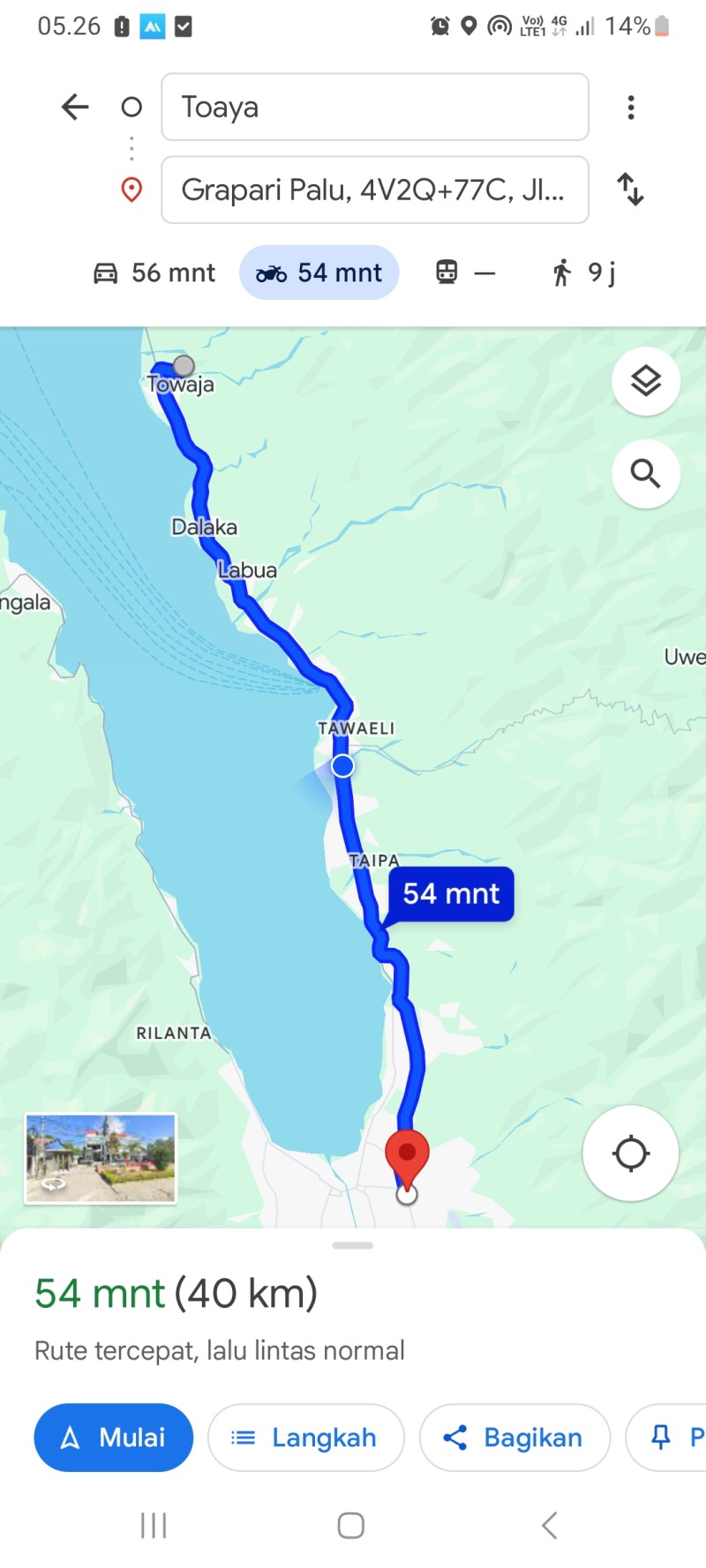Go back using the top arrow
The image size is (706, 1568).
[75, 107]
